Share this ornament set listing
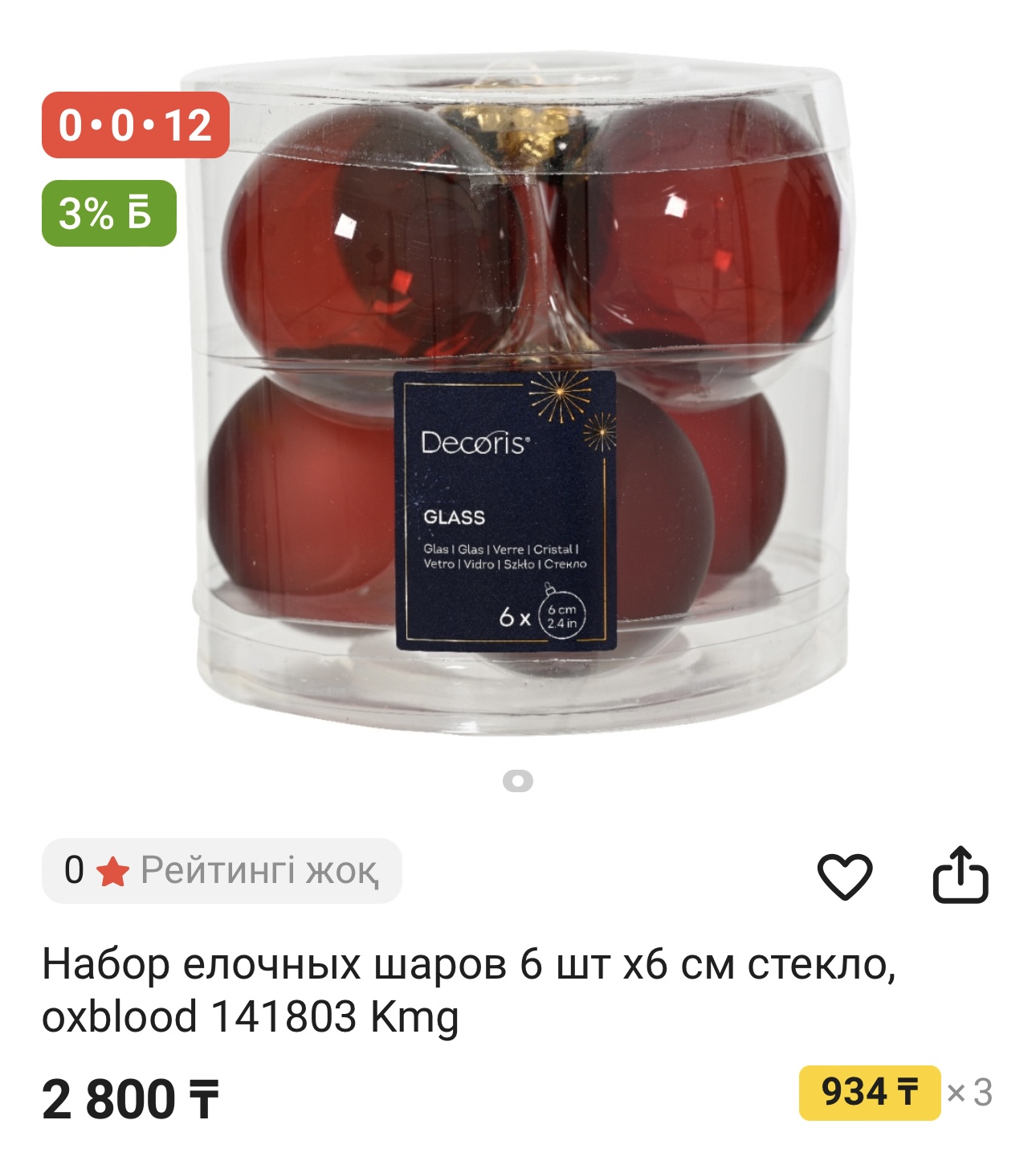 pos(960,875)
